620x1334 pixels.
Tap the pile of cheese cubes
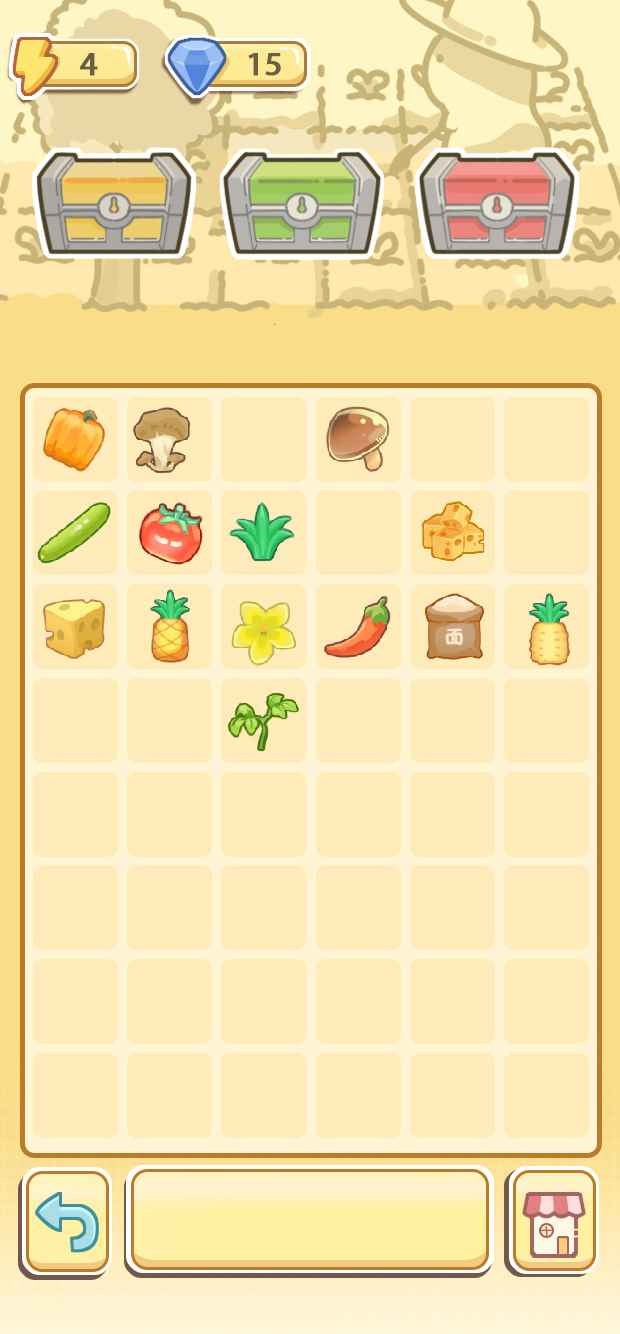453,532
